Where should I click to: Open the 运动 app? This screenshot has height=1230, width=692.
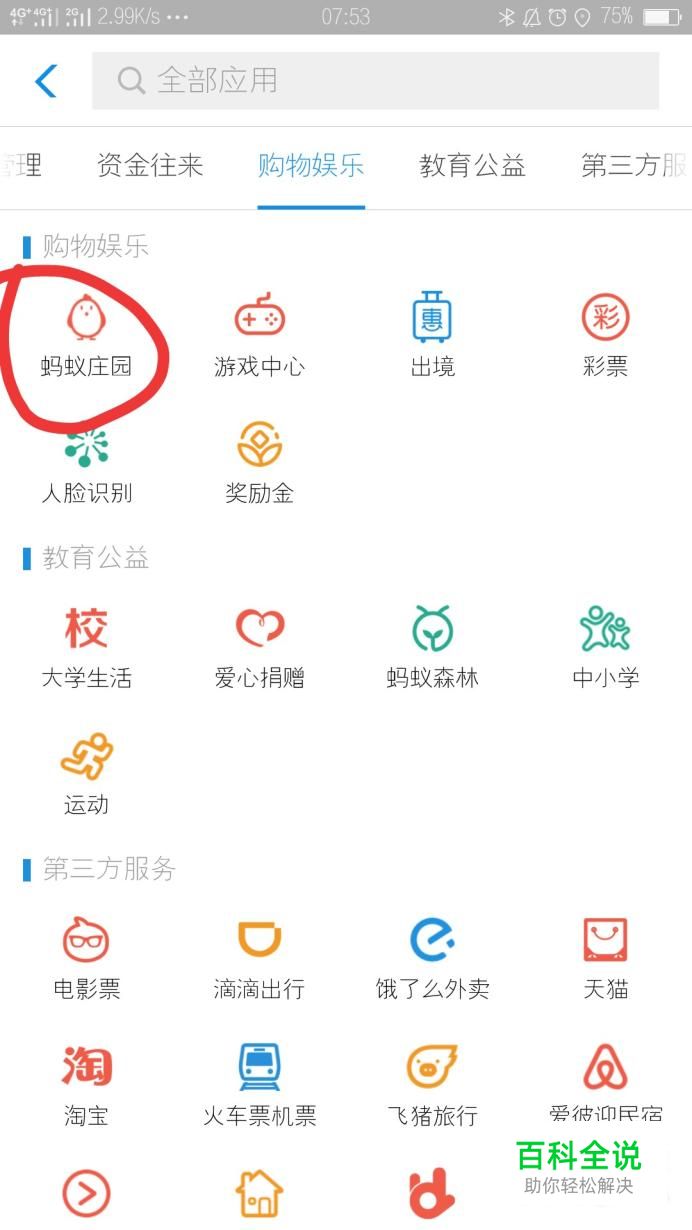coord(86,775)
